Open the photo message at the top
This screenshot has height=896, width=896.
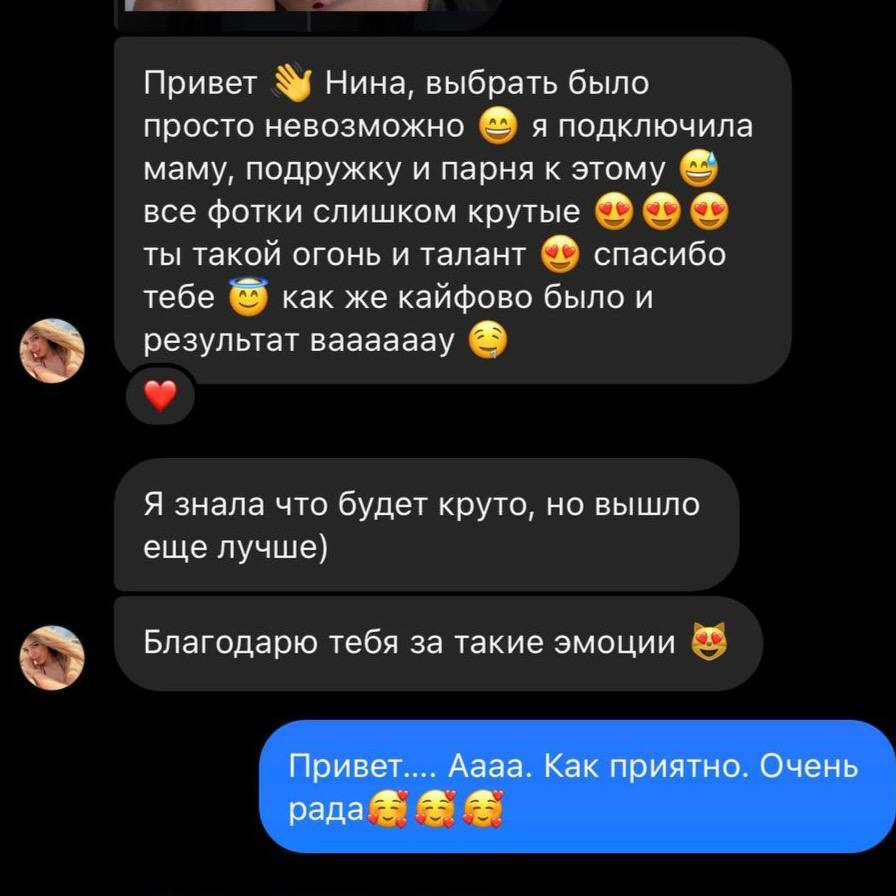click(x=310, y=12)
